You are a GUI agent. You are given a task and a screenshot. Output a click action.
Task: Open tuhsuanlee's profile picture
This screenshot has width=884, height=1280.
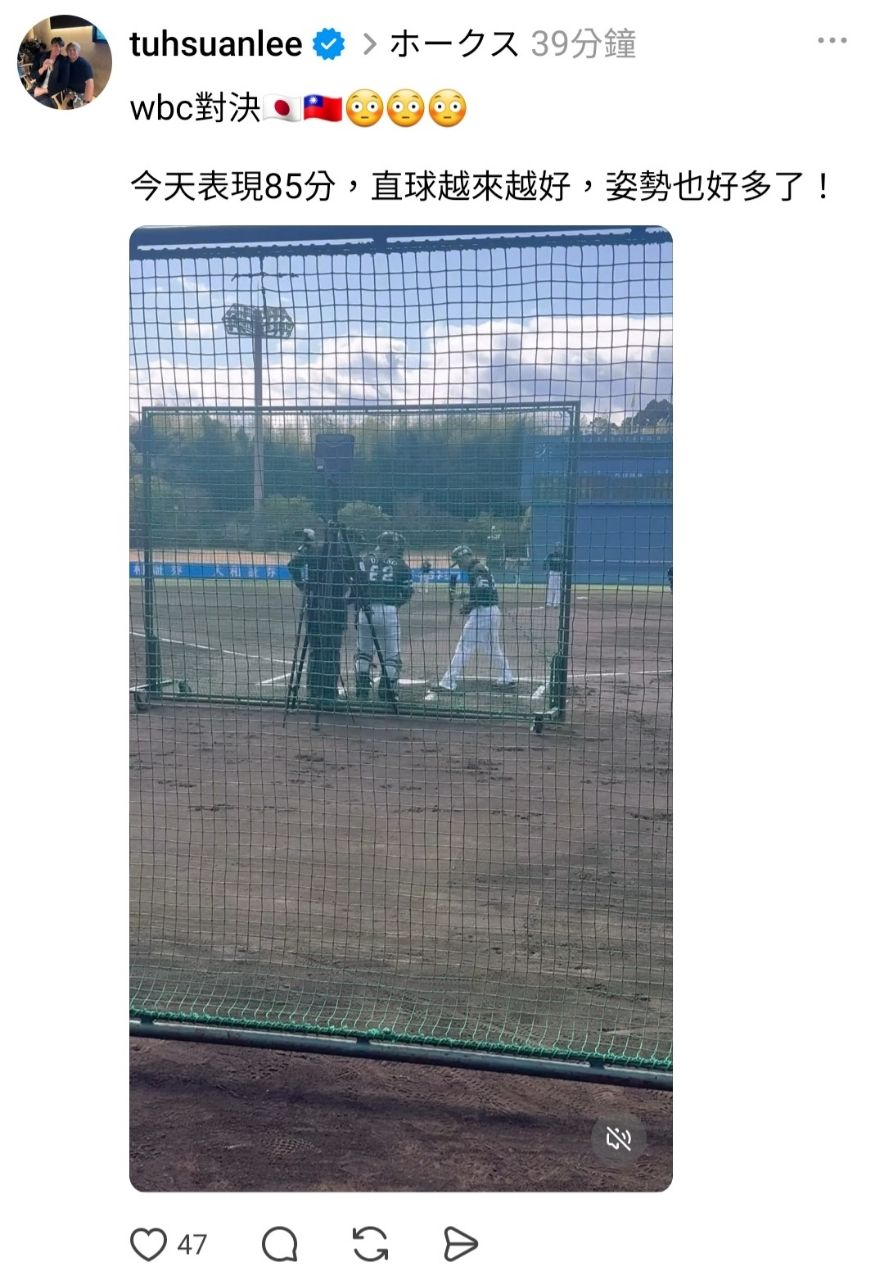(x=64, y=62)
